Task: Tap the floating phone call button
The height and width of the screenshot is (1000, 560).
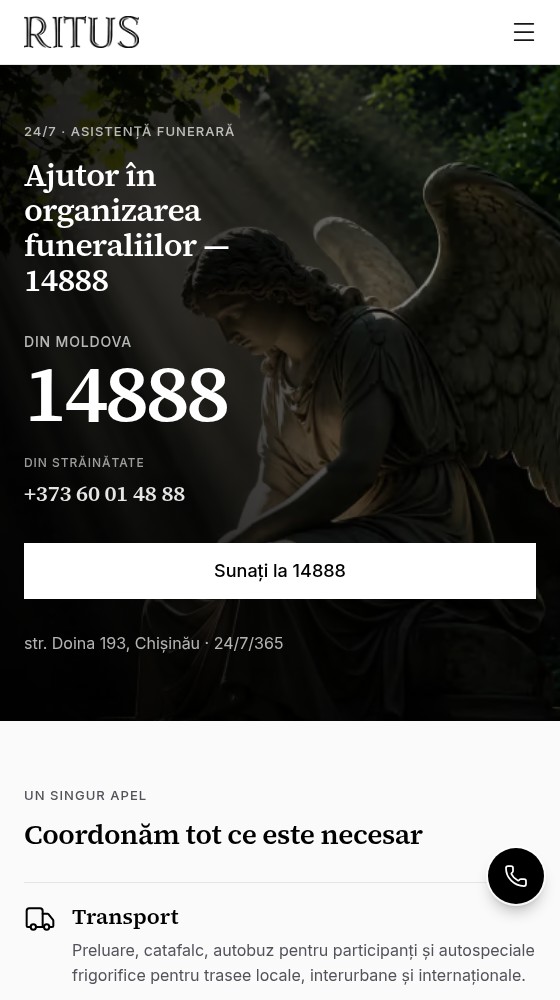Action: [x=515, y=876]
